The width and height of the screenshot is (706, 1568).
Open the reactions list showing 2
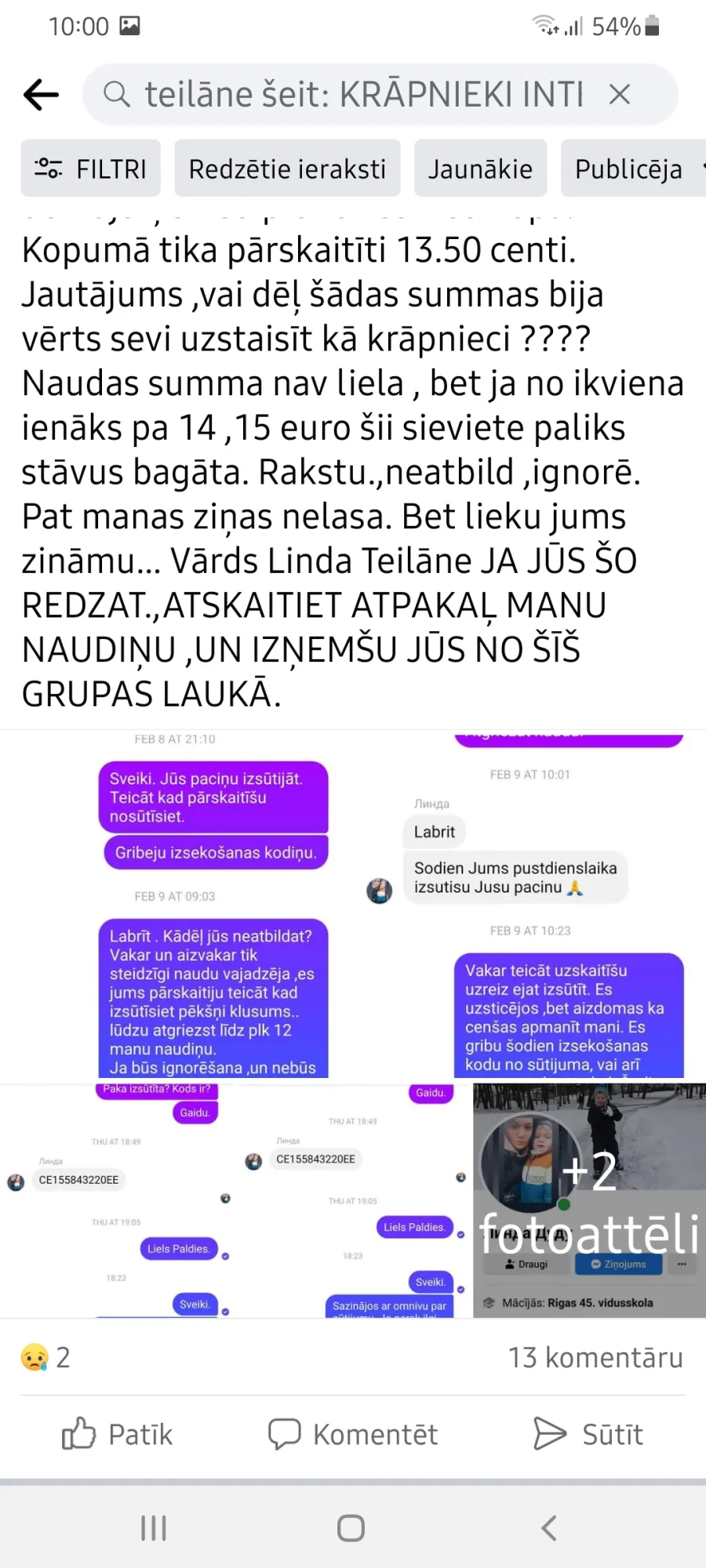click(45, 1357)
